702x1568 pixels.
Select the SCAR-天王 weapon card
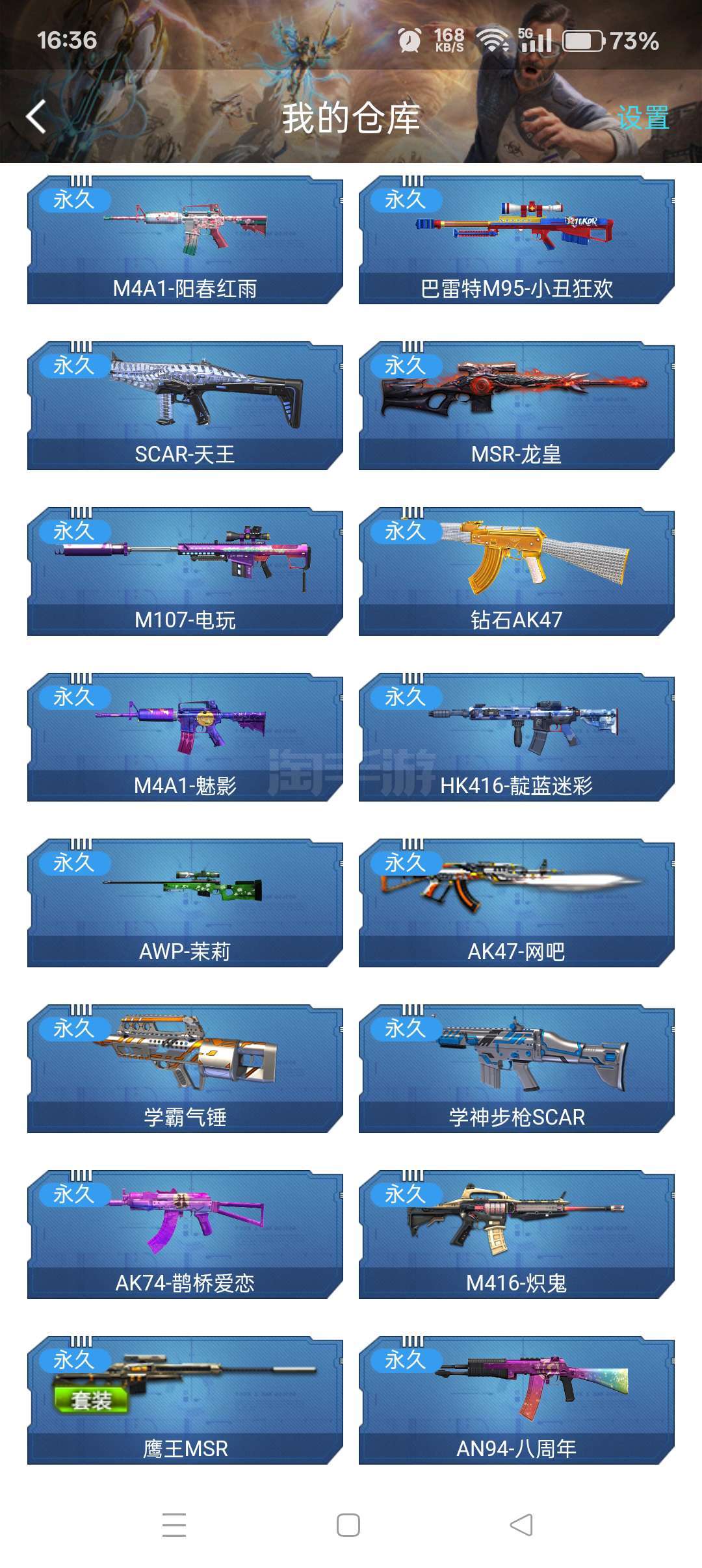click(185, 406)
